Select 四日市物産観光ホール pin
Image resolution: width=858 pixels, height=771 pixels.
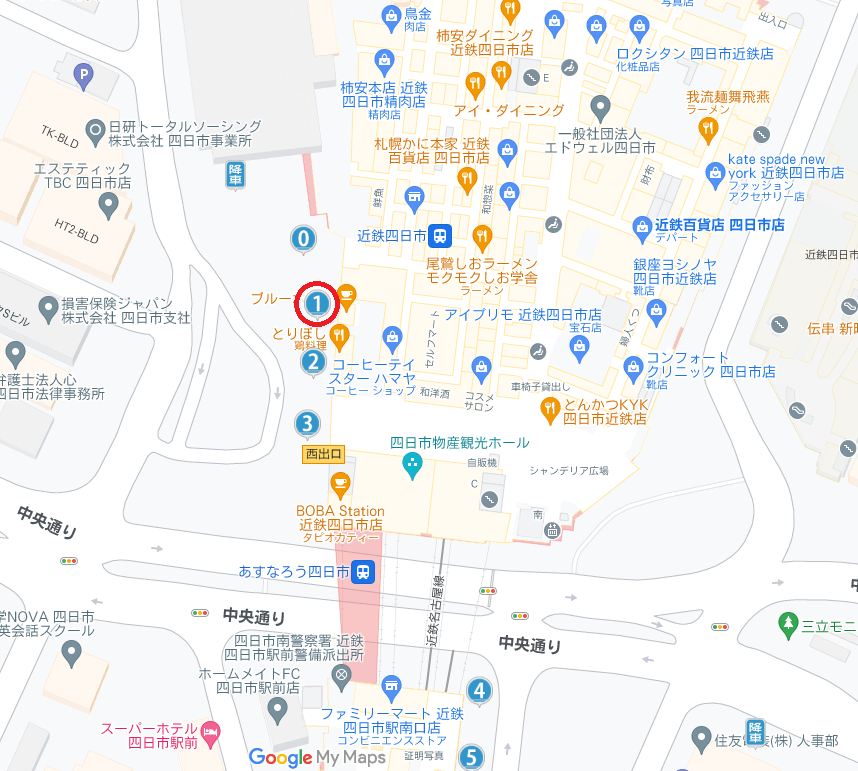[x=411, y=464]
